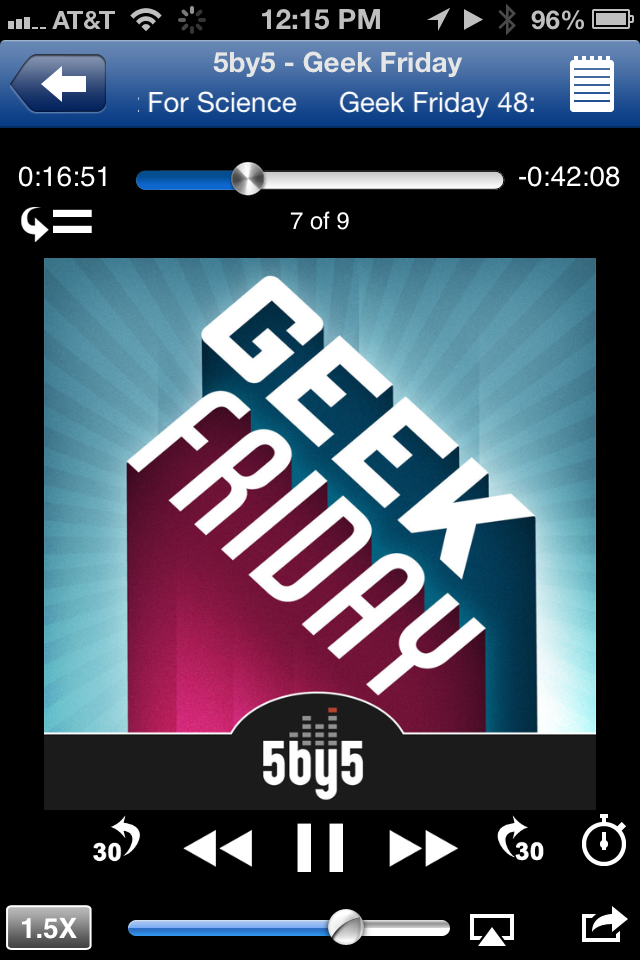Pause the podcast playback

(x=320, y=848)
